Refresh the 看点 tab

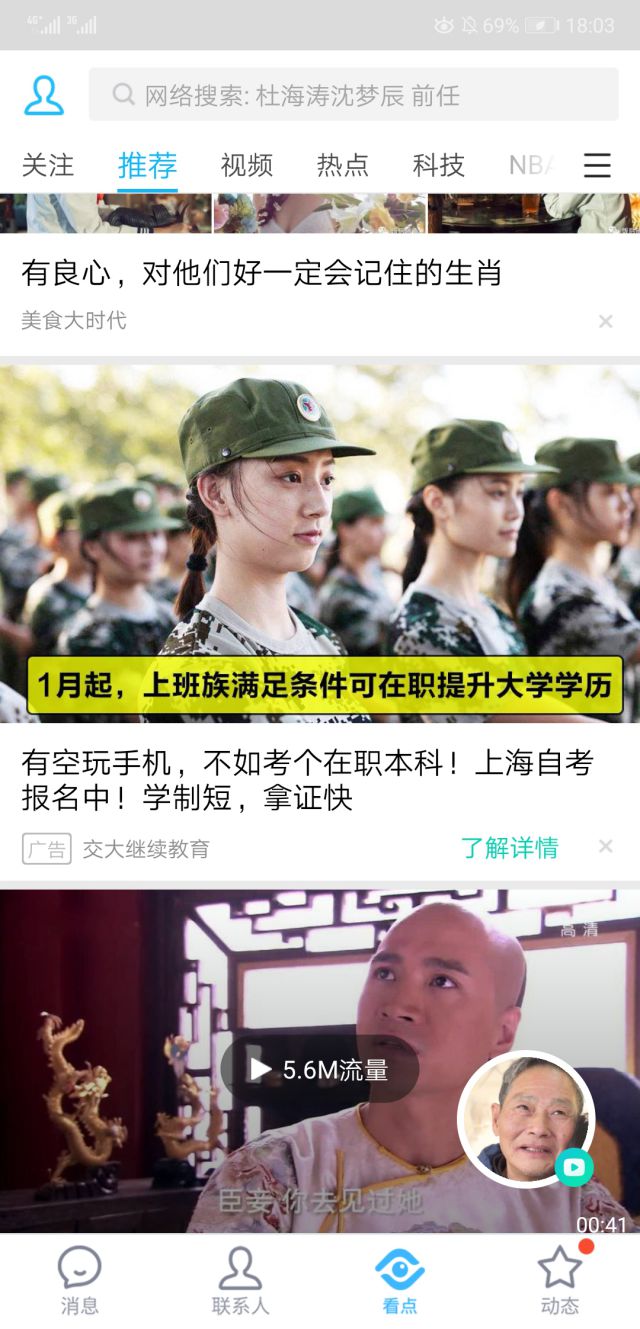[x=400, y=1281]
